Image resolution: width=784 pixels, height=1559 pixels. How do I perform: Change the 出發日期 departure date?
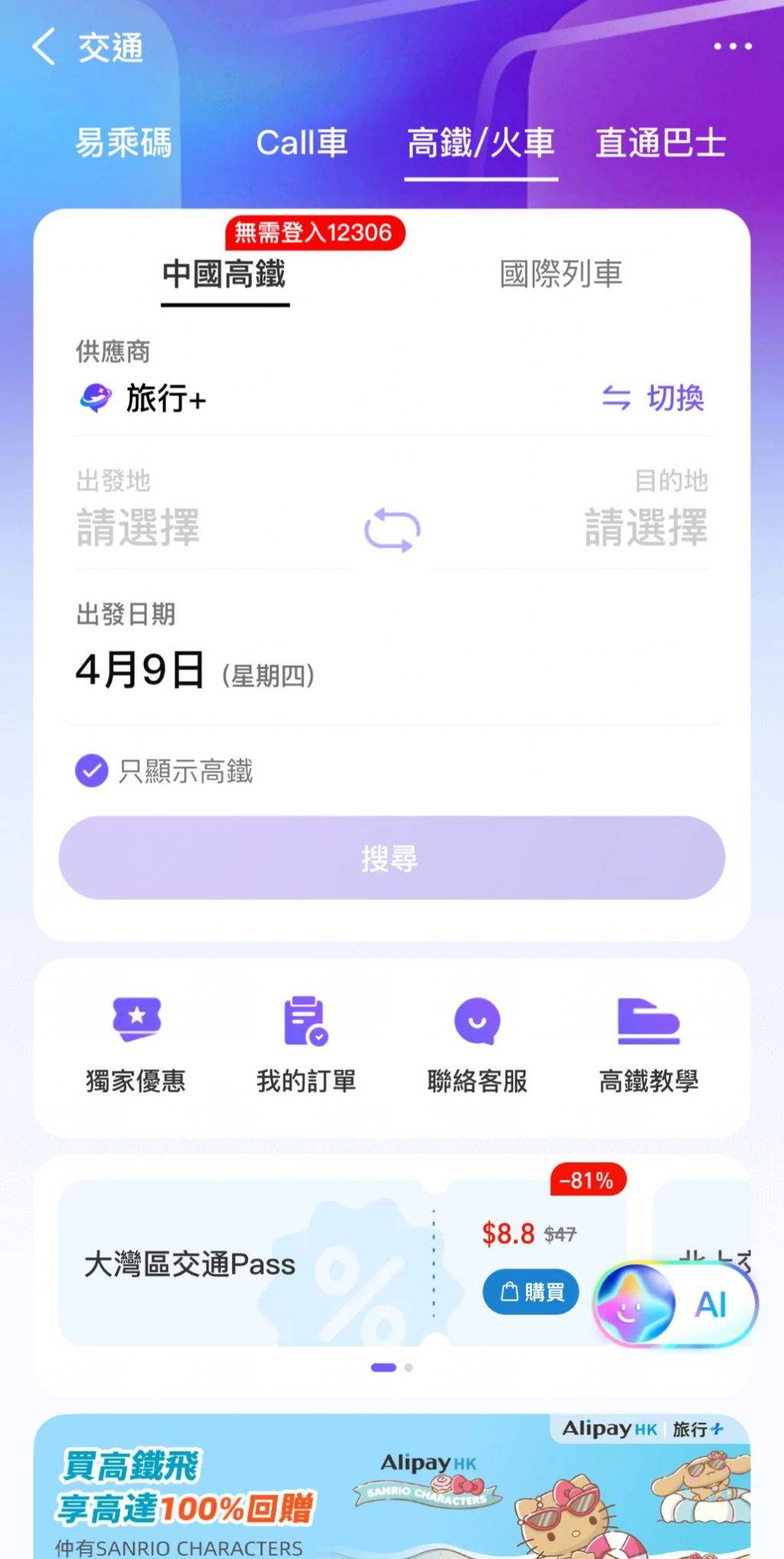point(195,671)
